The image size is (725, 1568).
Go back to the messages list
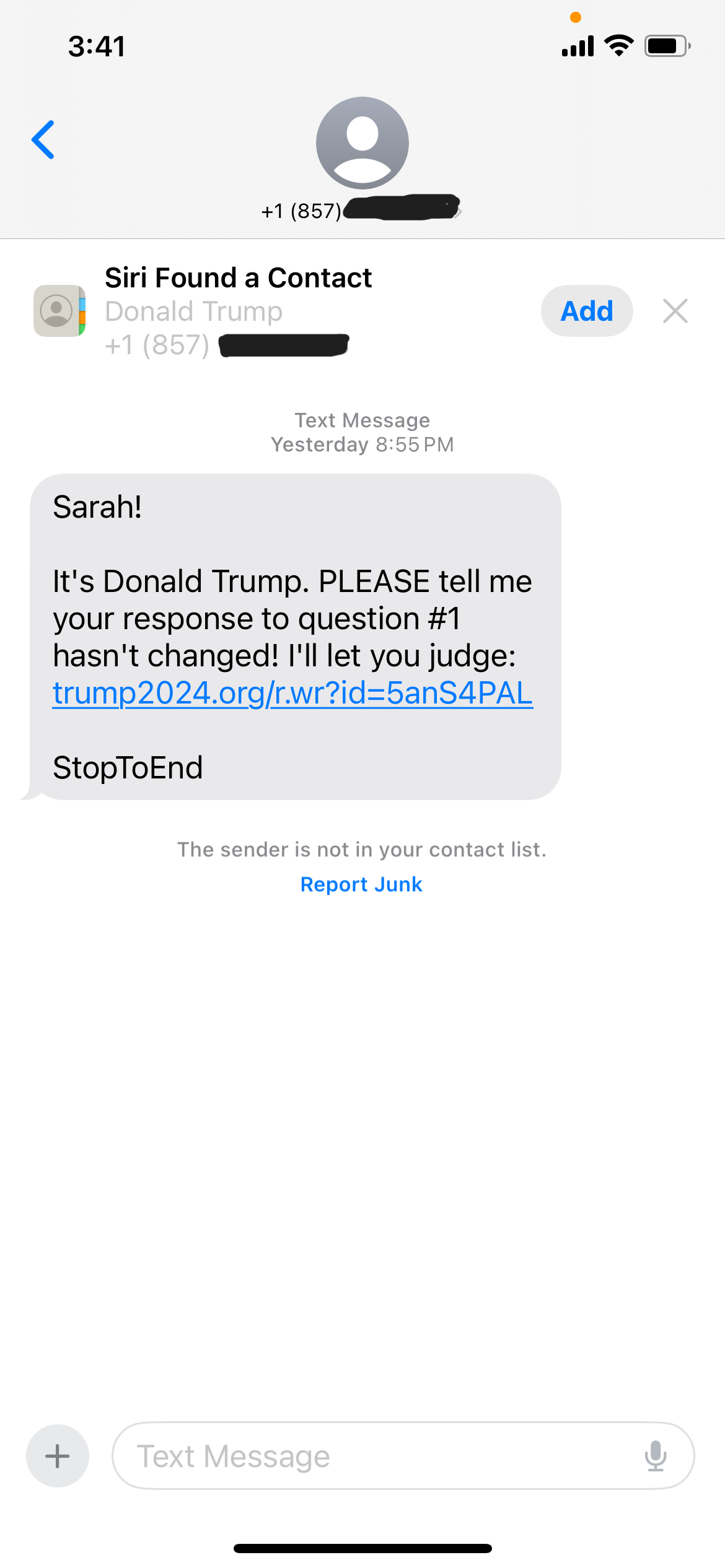[x=43, y=140]
